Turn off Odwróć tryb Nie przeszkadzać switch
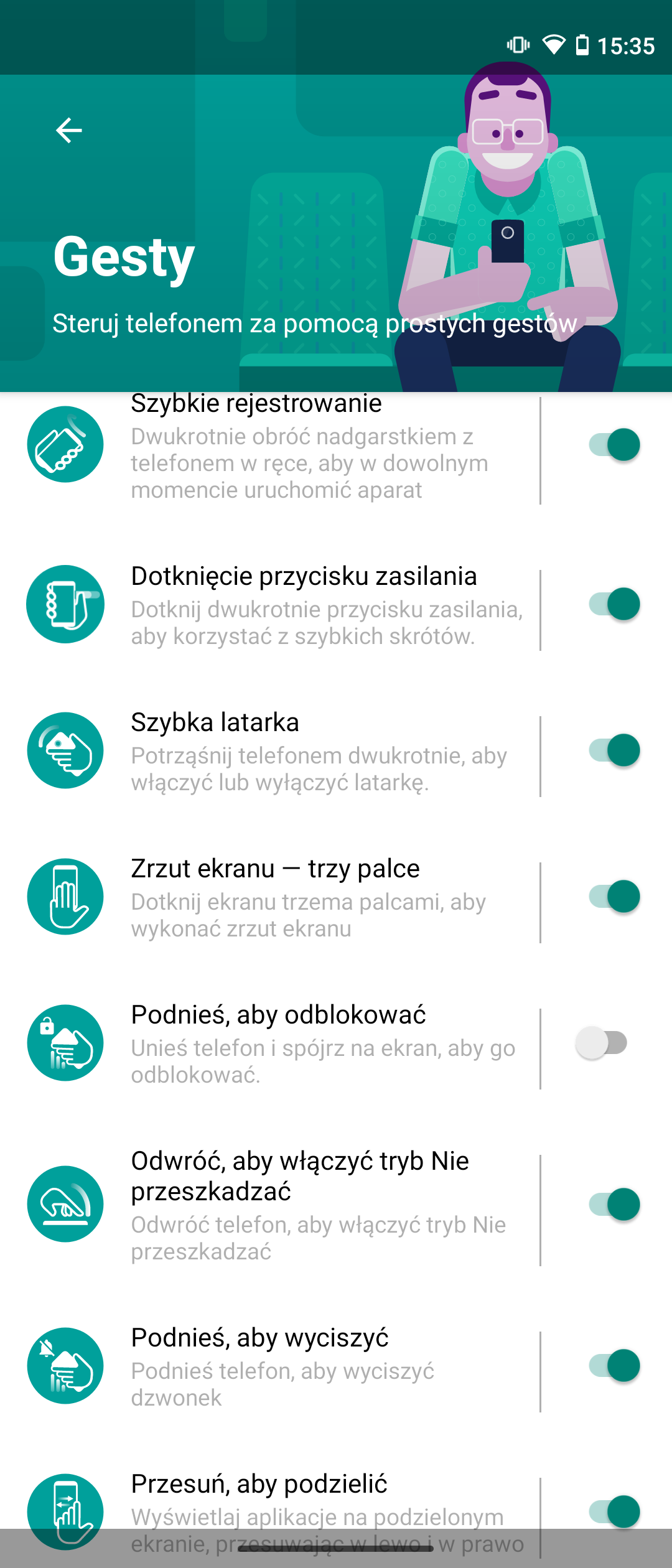The height and width of the screenshot is (1568, 672). pos(614,1204)
